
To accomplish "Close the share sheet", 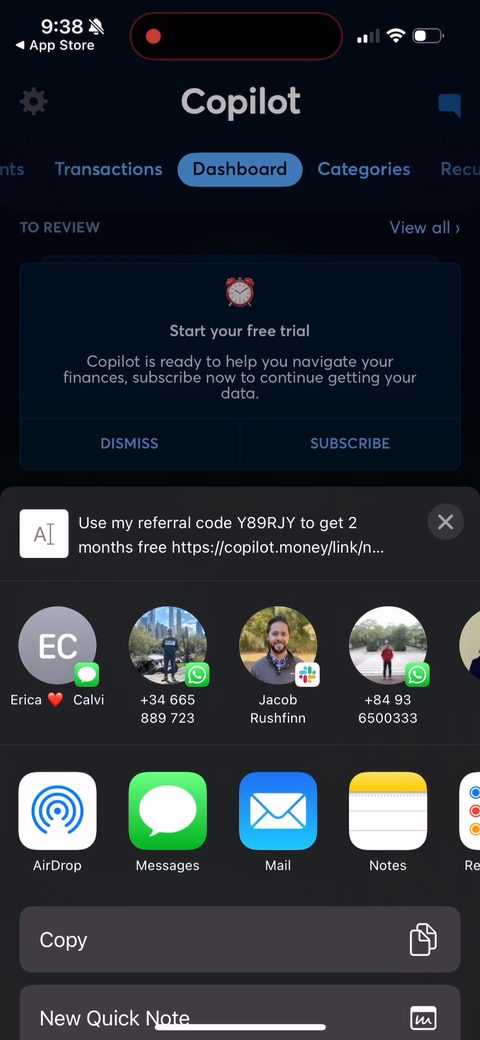I will coord(446,523).
